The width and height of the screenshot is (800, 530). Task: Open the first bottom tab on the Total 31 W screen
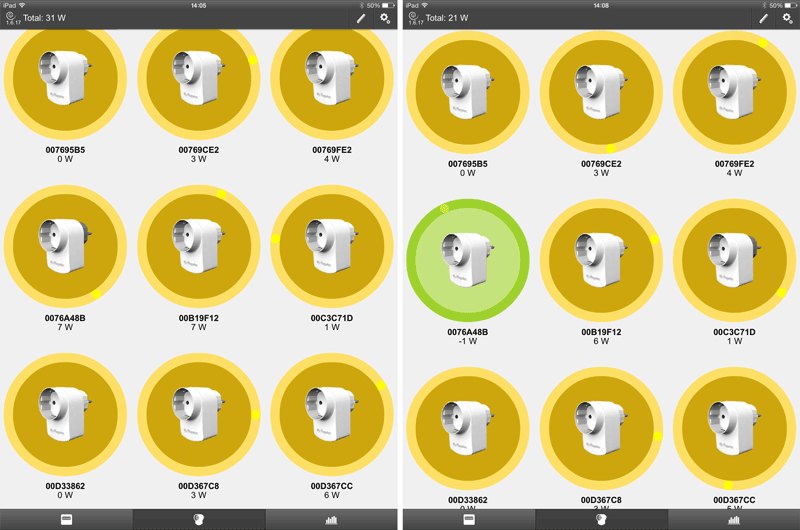(66, 520)
